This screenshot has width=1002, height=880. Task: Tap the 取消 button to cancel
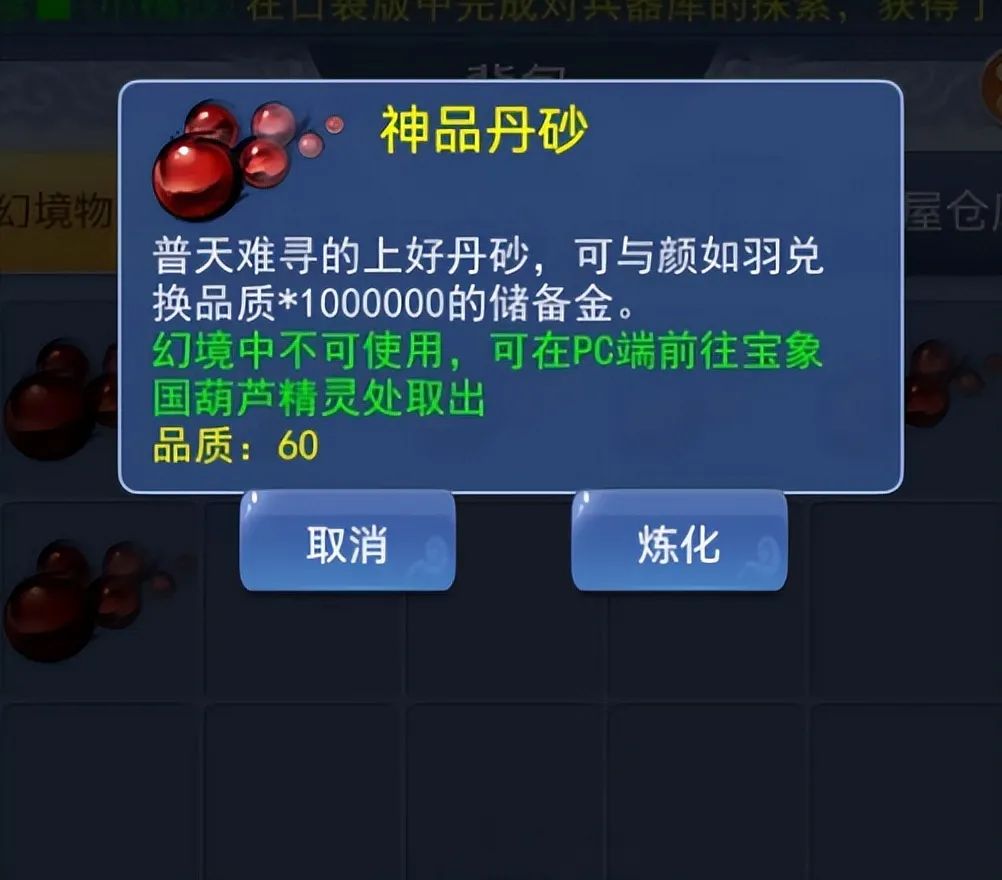coord(347,545)
